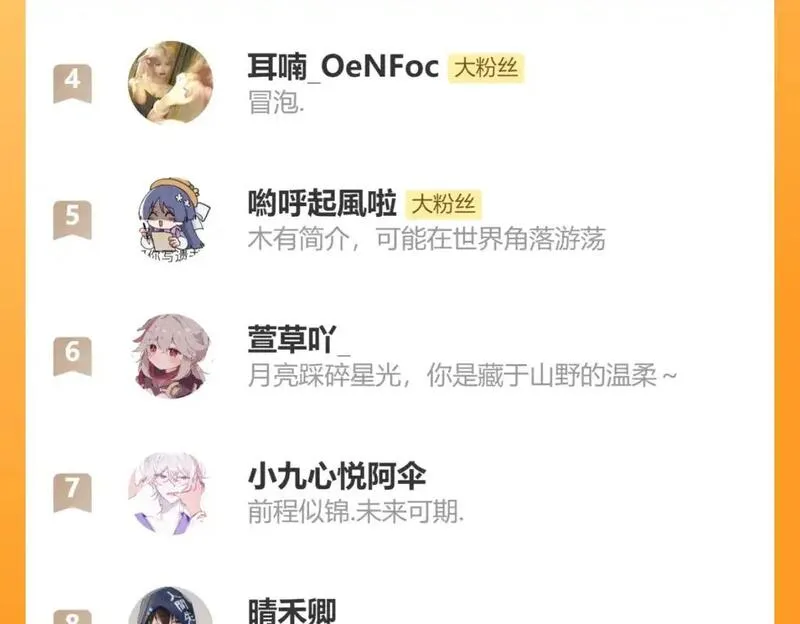View the user 萱草吖_

click(x=399, y=356)
